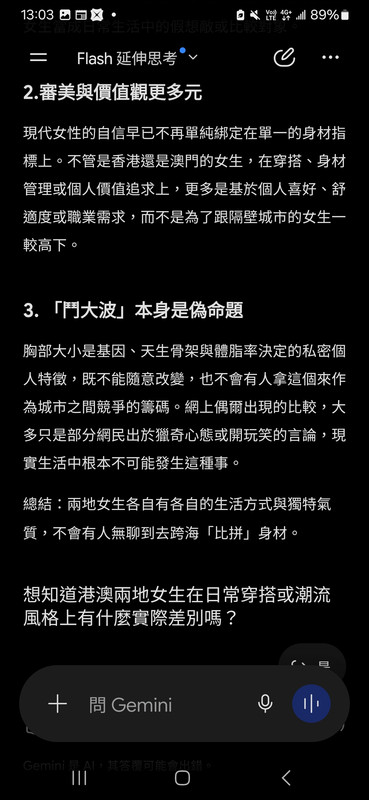369x800 pixels.
Task: Launch Gemini Live with the waveform button
Action: (311, 704)
